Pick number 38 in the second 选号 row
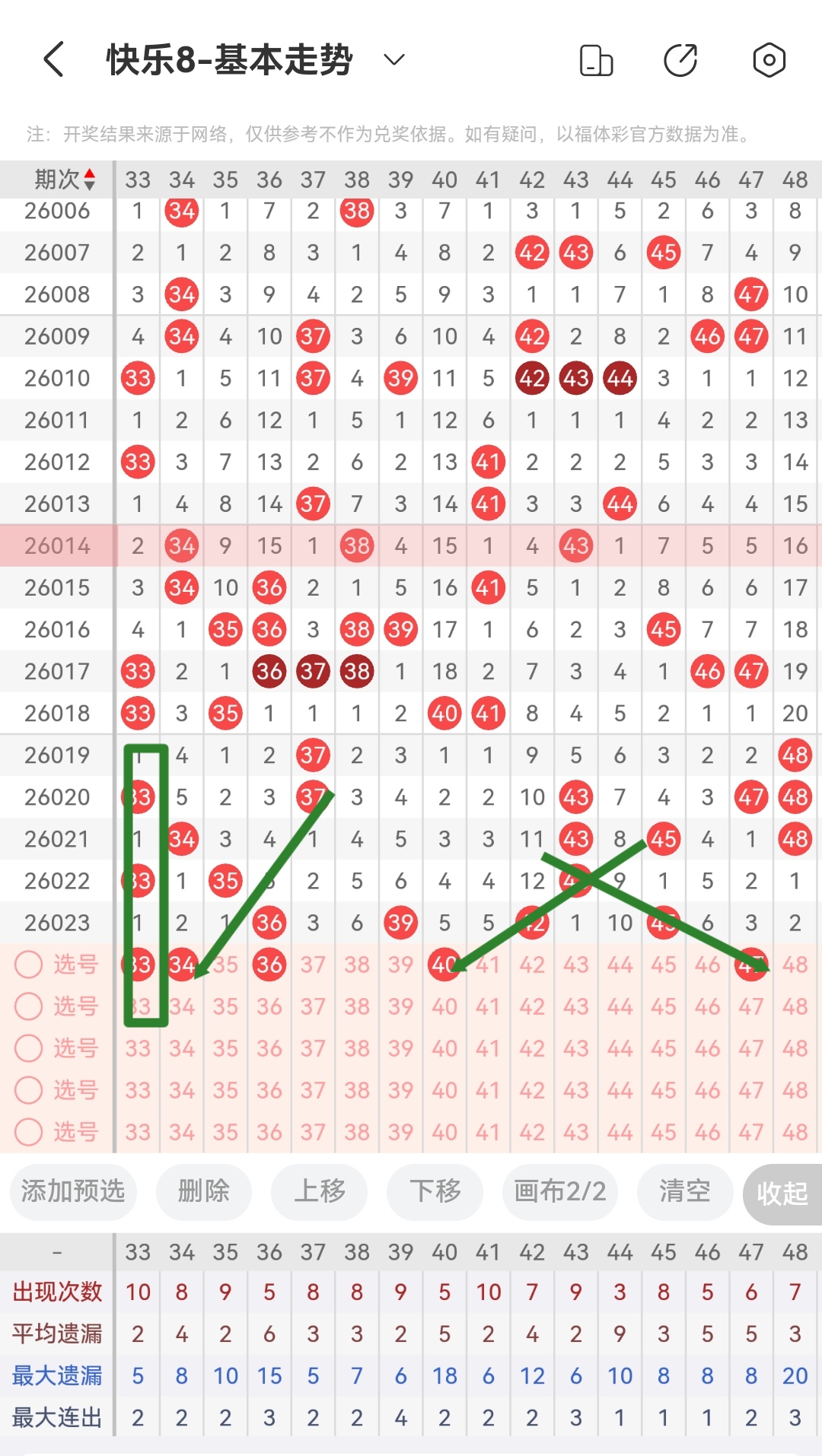Viewport: 822px width, 1456px height. 357,1006
